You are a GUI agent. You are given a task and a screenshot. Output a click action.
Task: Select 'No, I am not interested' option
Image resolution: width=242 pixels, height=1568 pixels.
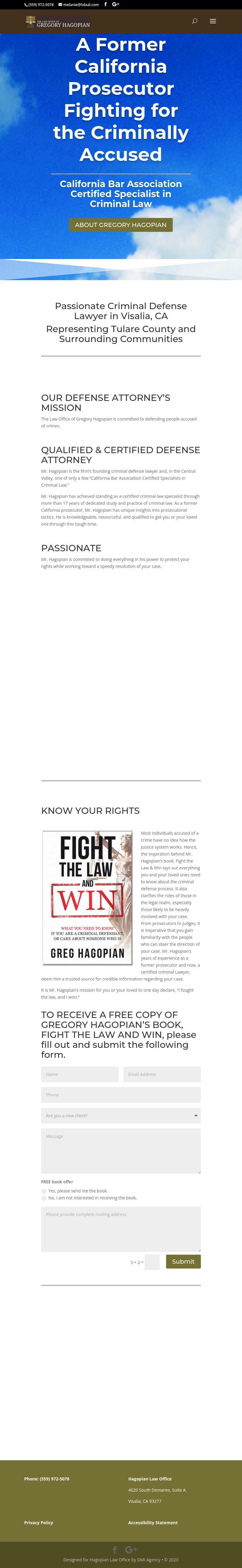[x=44, y=1198]
